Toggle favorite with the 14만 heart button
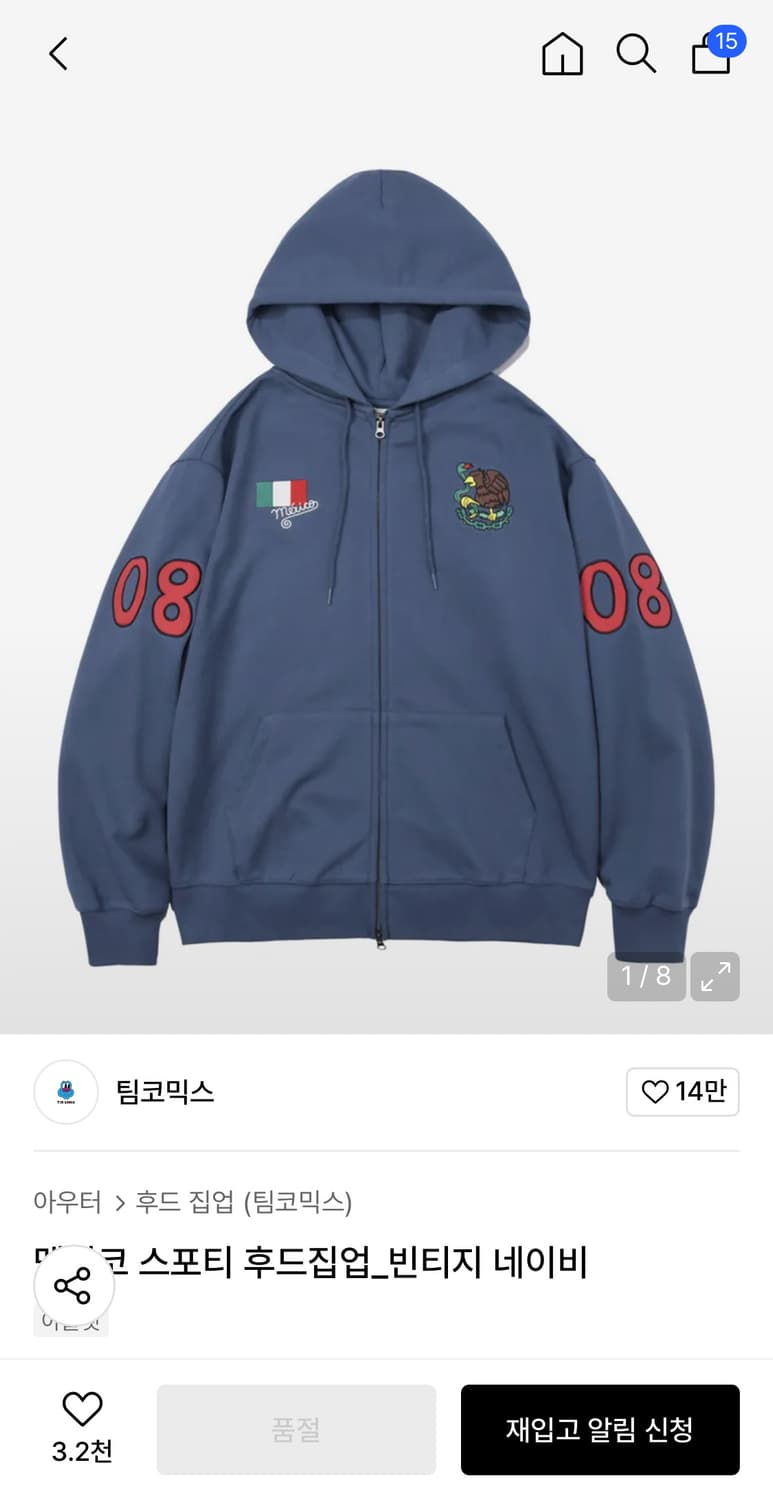This screenshot has height=1500, width=773. 683,1092
